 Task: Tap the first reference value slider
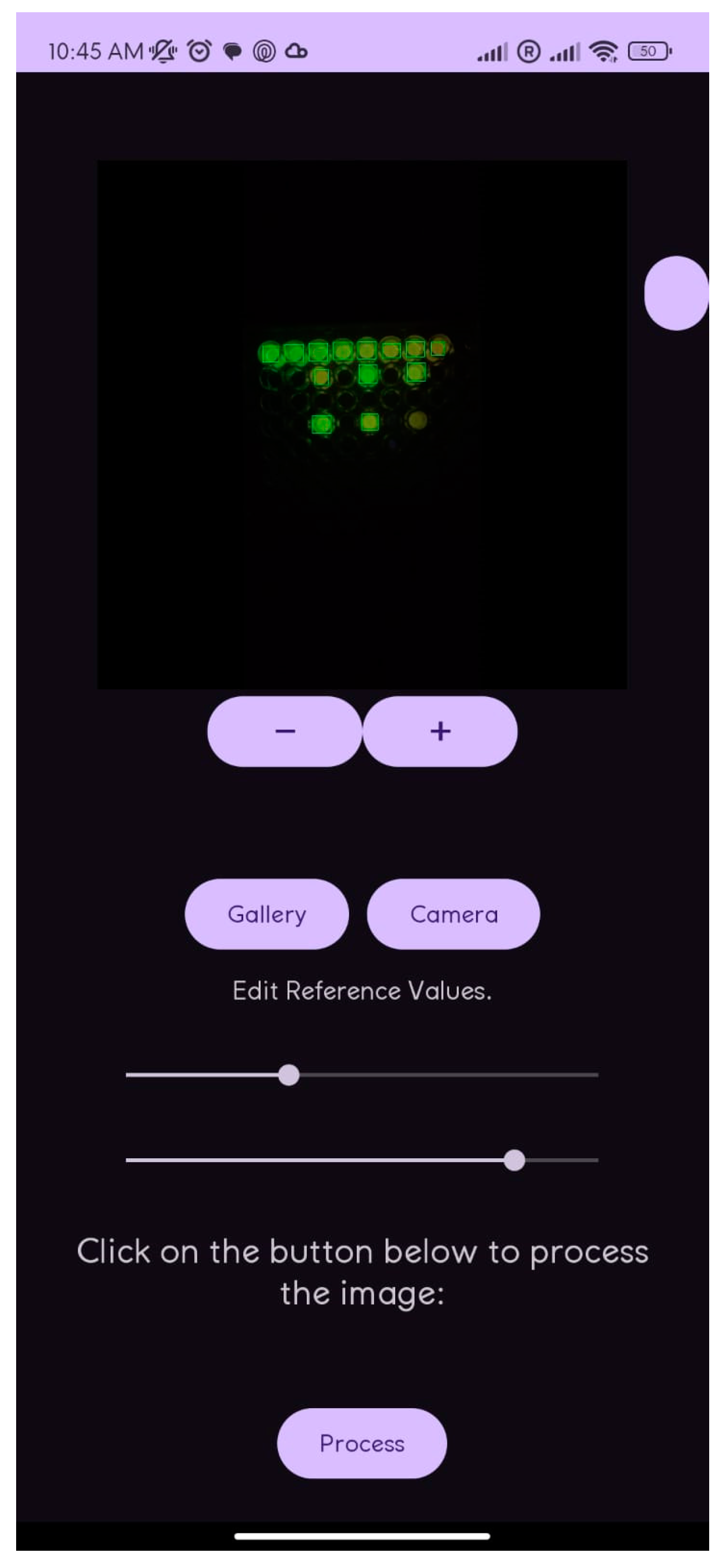tap(288, 1075)
